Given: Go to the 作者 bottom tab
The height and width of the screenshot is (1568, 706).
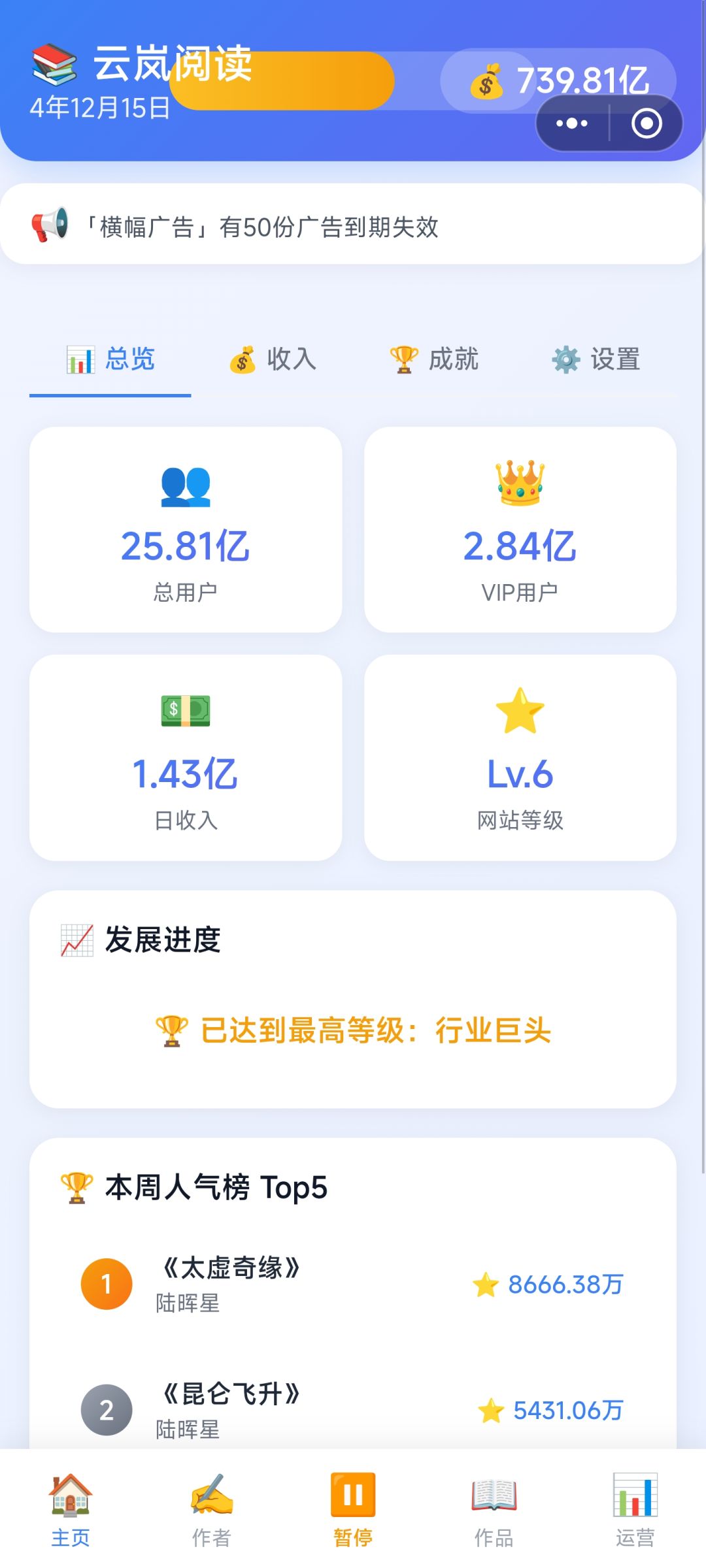Looking at the screenshot, I should [x=212, y=1510].
